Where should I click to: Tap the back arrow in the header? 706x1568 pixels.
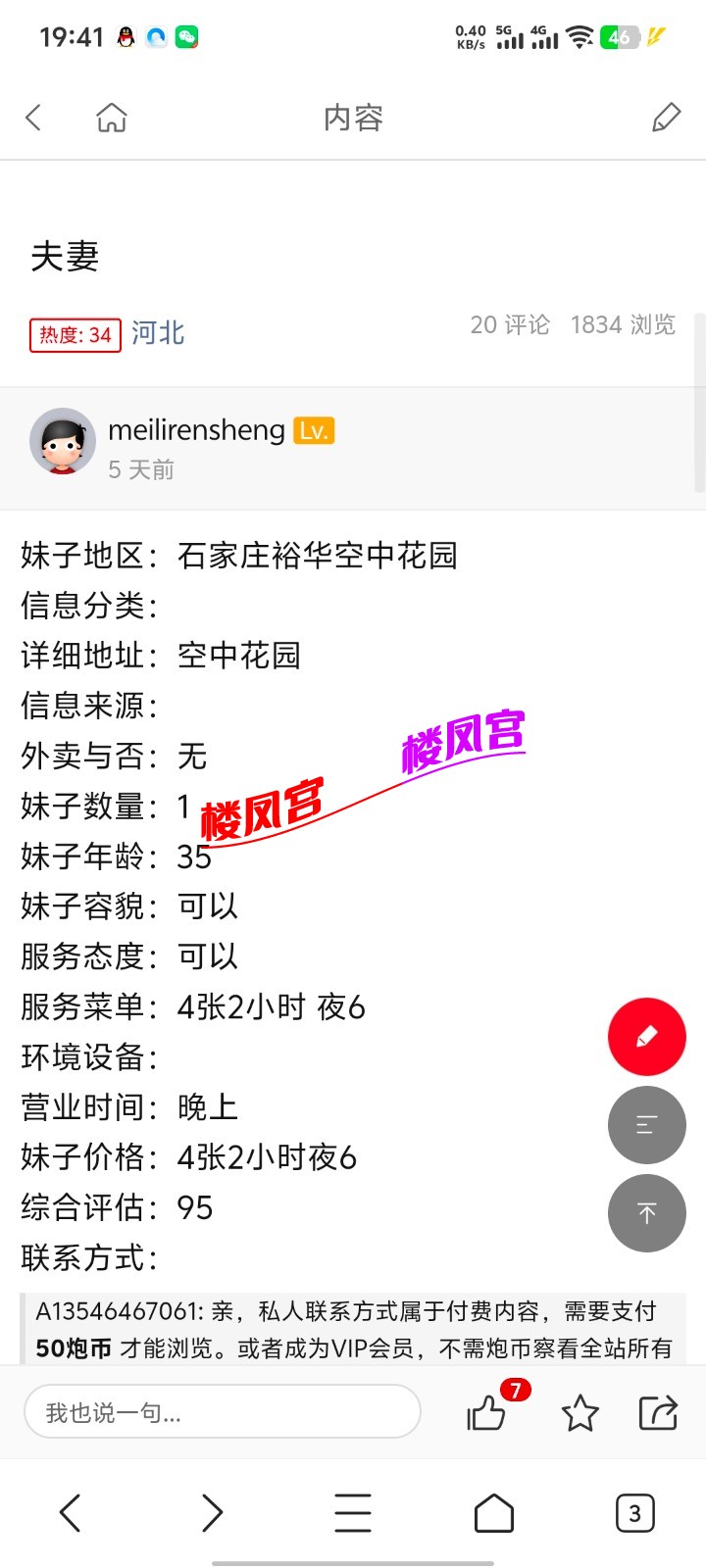pyautogui.click(x=33, y=118)
